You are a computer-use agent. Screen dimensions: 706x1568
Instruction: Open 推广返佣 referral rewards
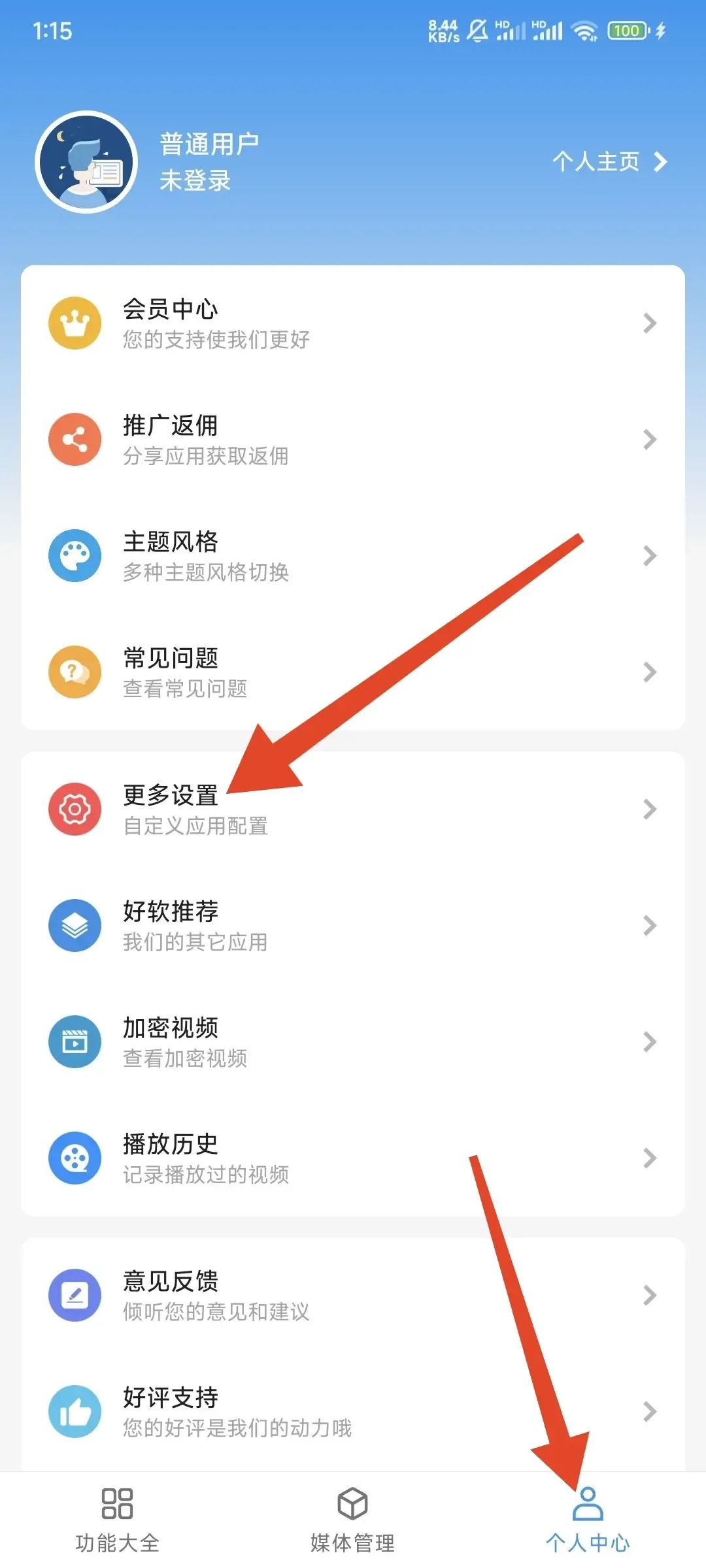[353, 440]
